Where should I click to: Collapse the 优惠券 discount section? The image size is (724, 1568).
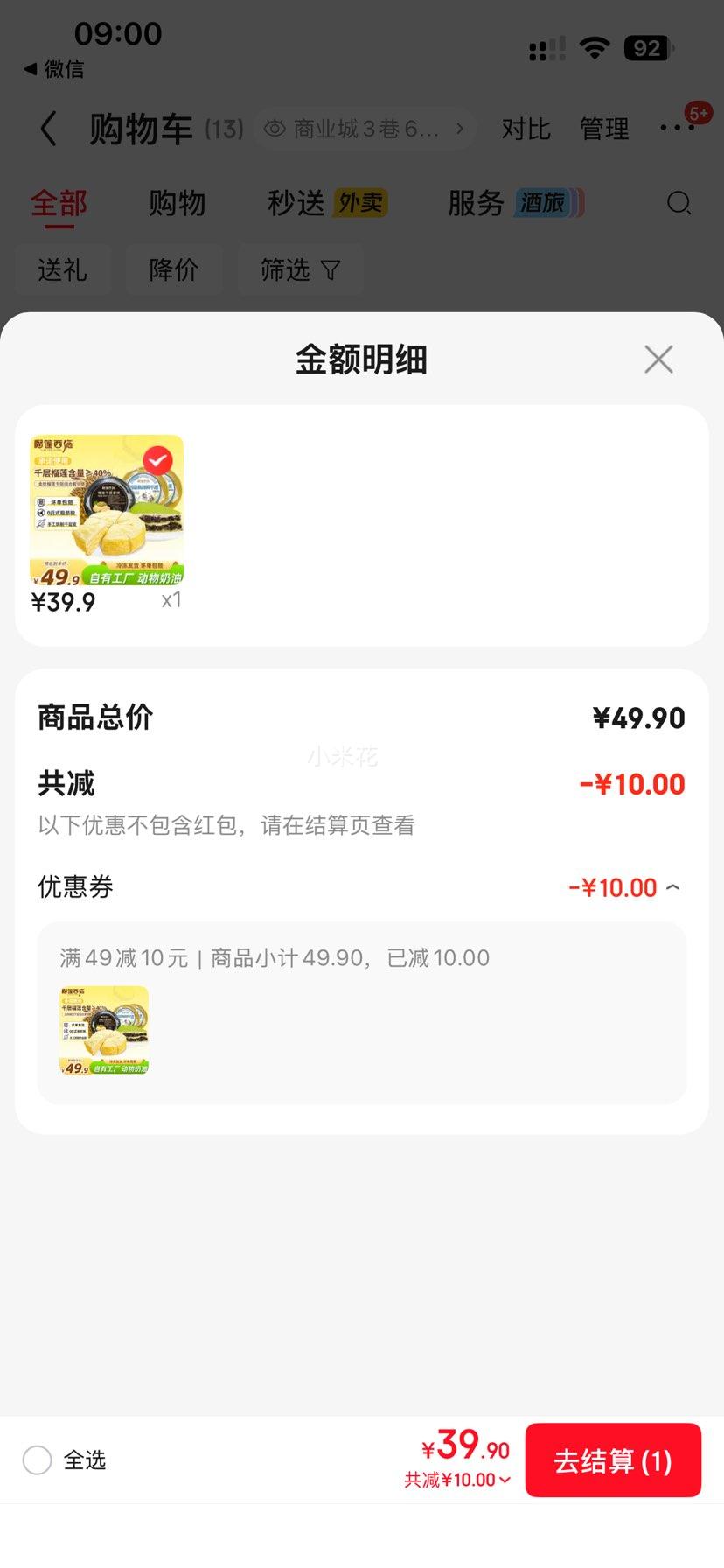click(672, 886)
